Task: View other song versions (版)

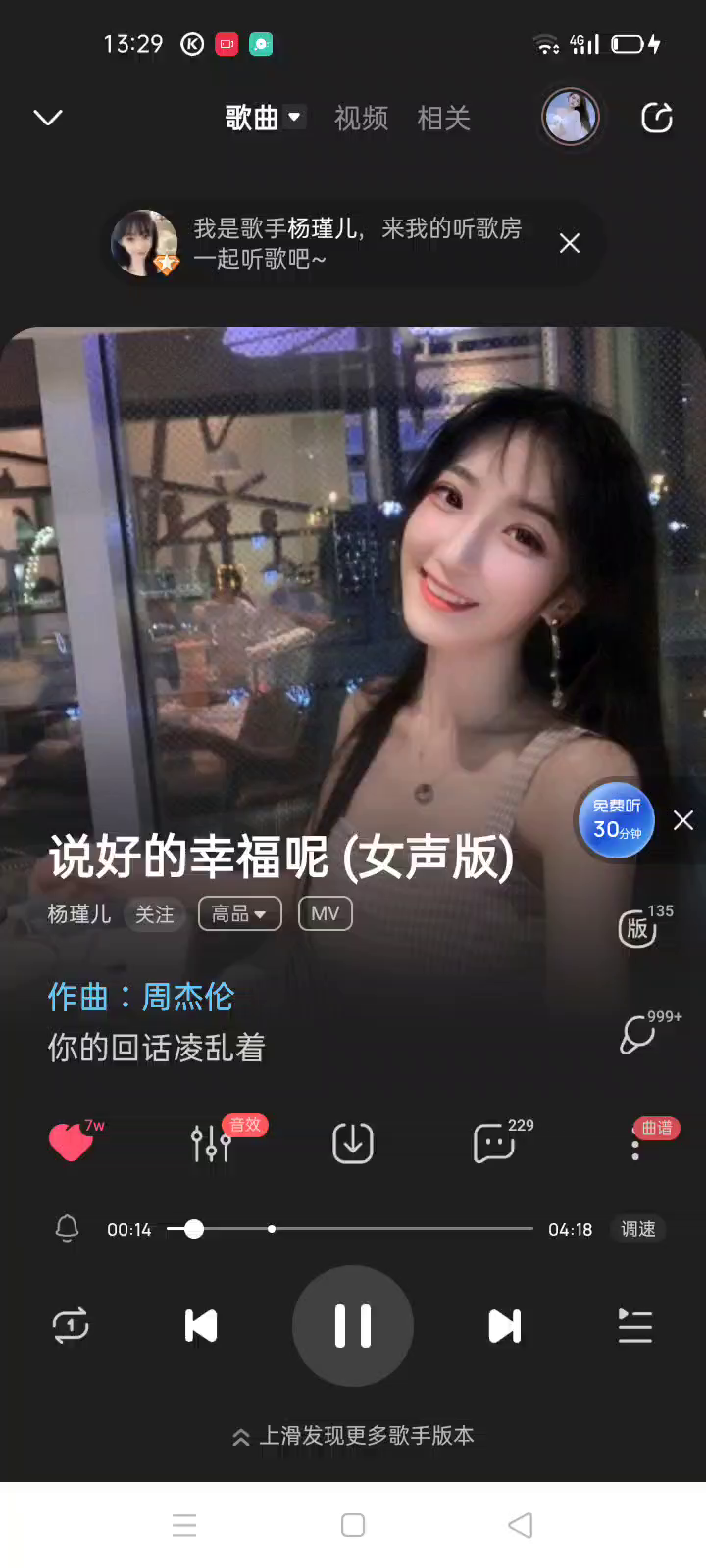Action: 637,927
